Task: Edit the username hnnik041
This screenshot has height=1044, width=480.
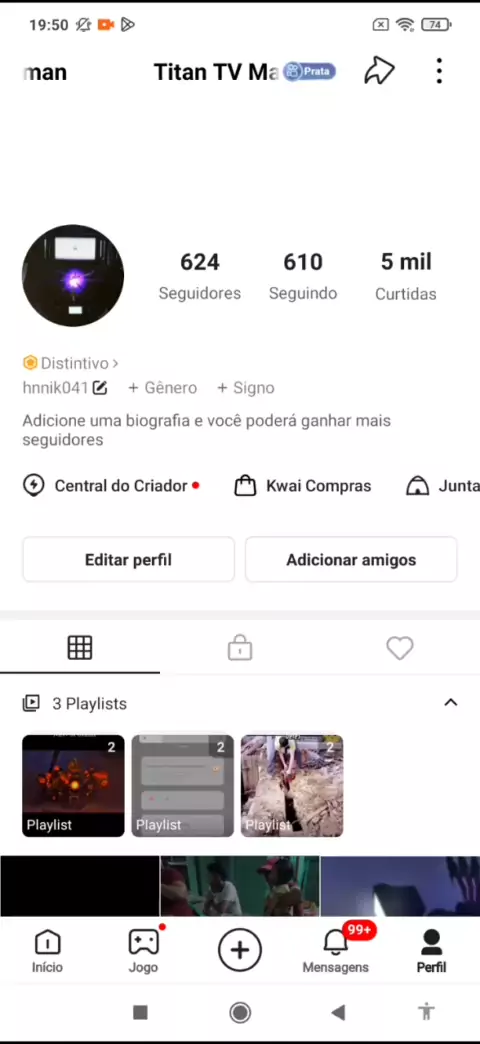Action: point(65,388)
